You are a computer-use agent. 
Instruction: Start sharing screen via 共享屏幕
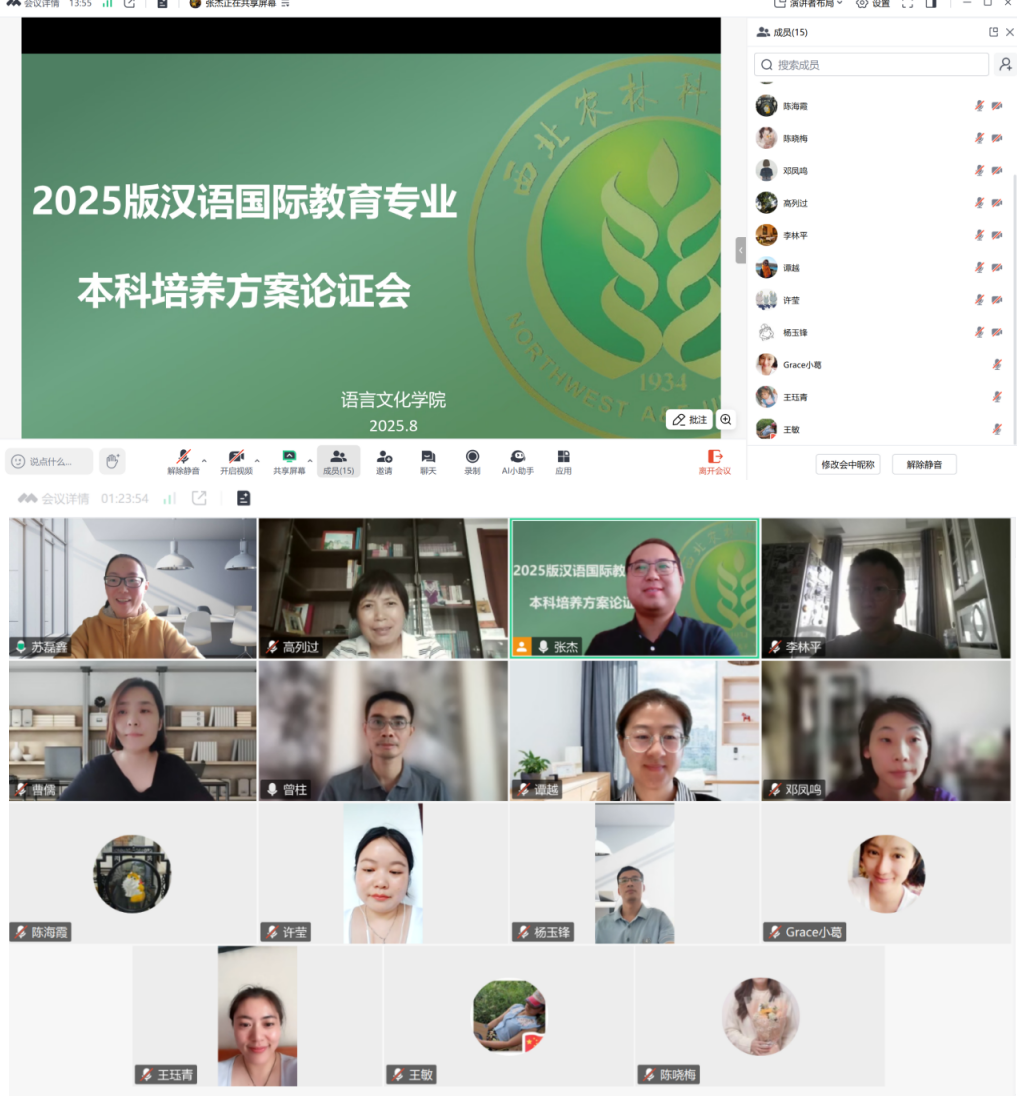(289, 461)
